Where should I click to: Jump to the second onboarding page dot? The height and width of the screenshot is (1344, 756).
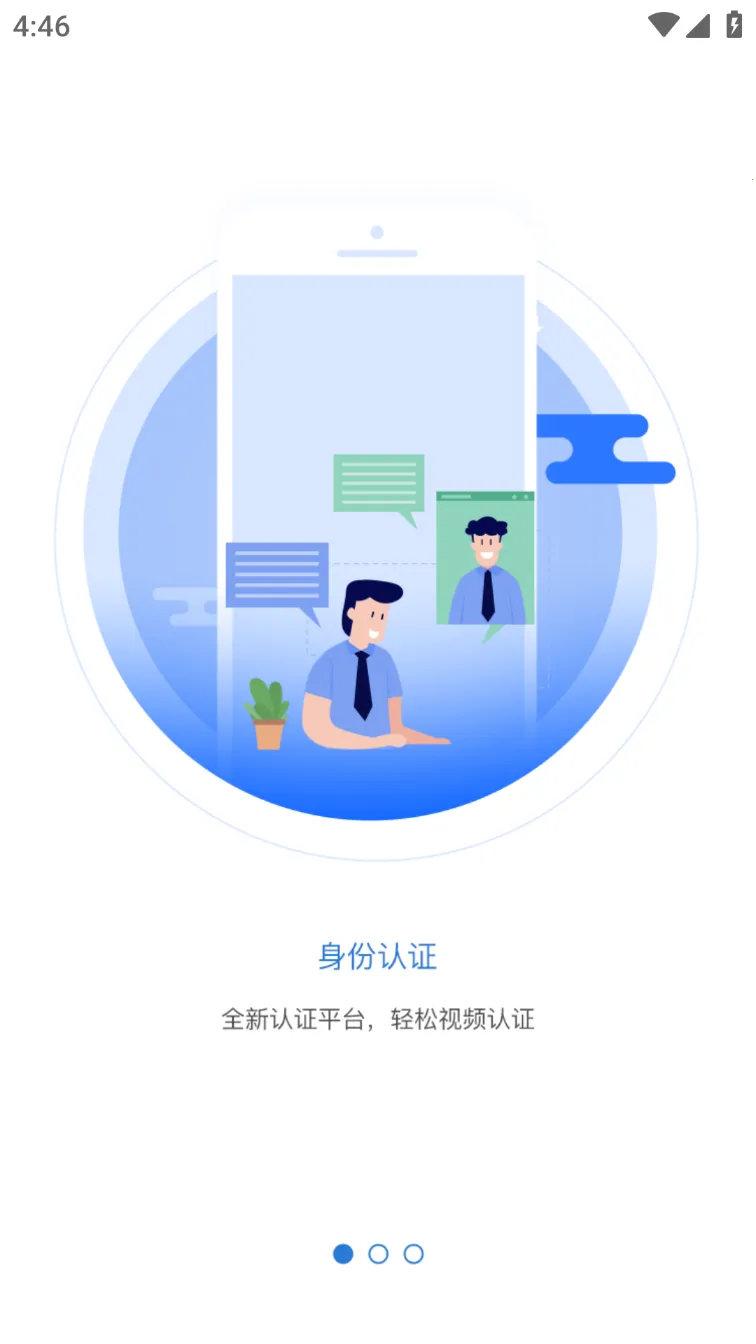pyautogui.click(x=378, y=1254)
